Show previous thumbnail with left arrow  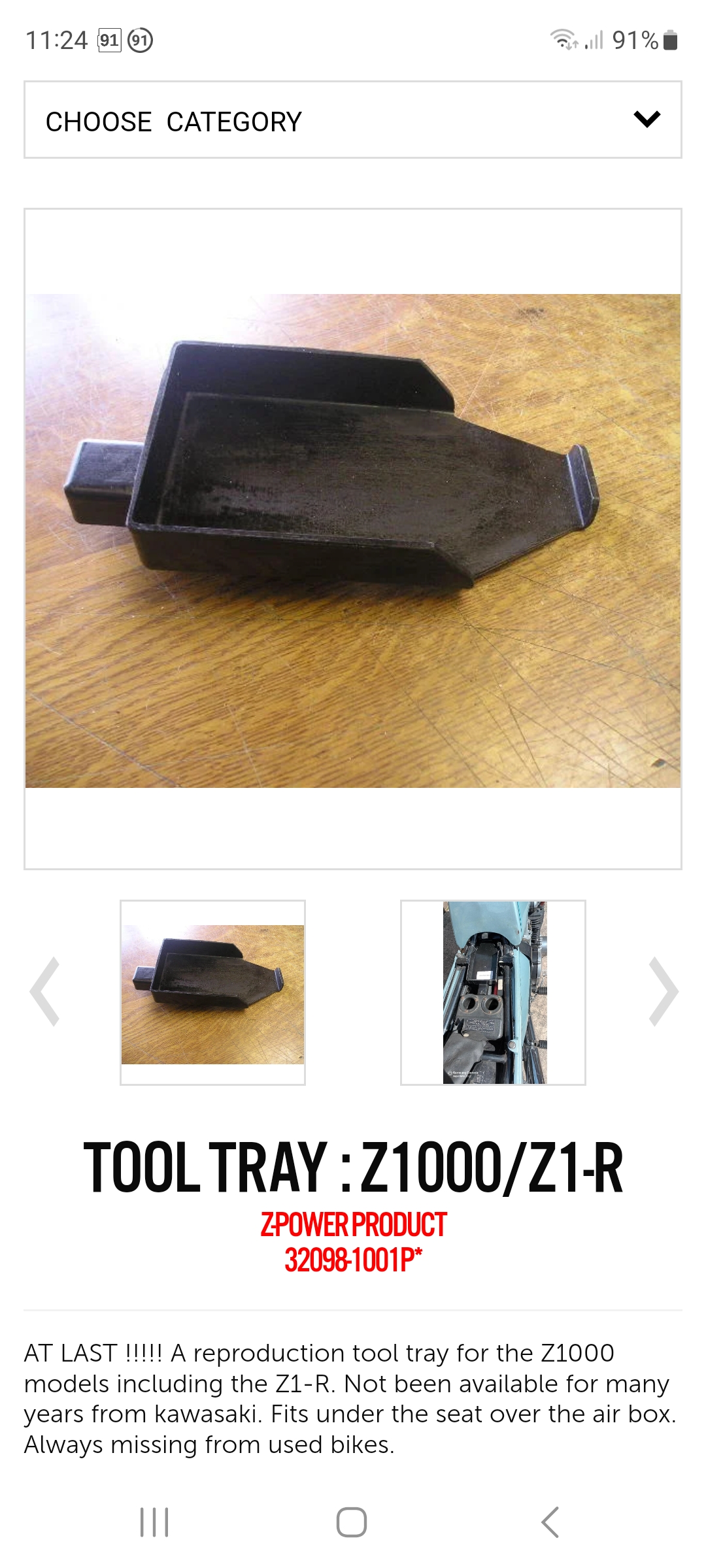[45, 992]
